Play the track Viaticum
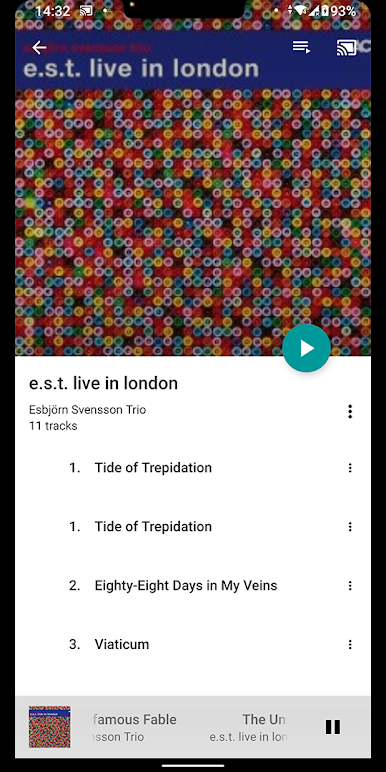Viewport: 386px width, 772px height. [x=193, y=644]
